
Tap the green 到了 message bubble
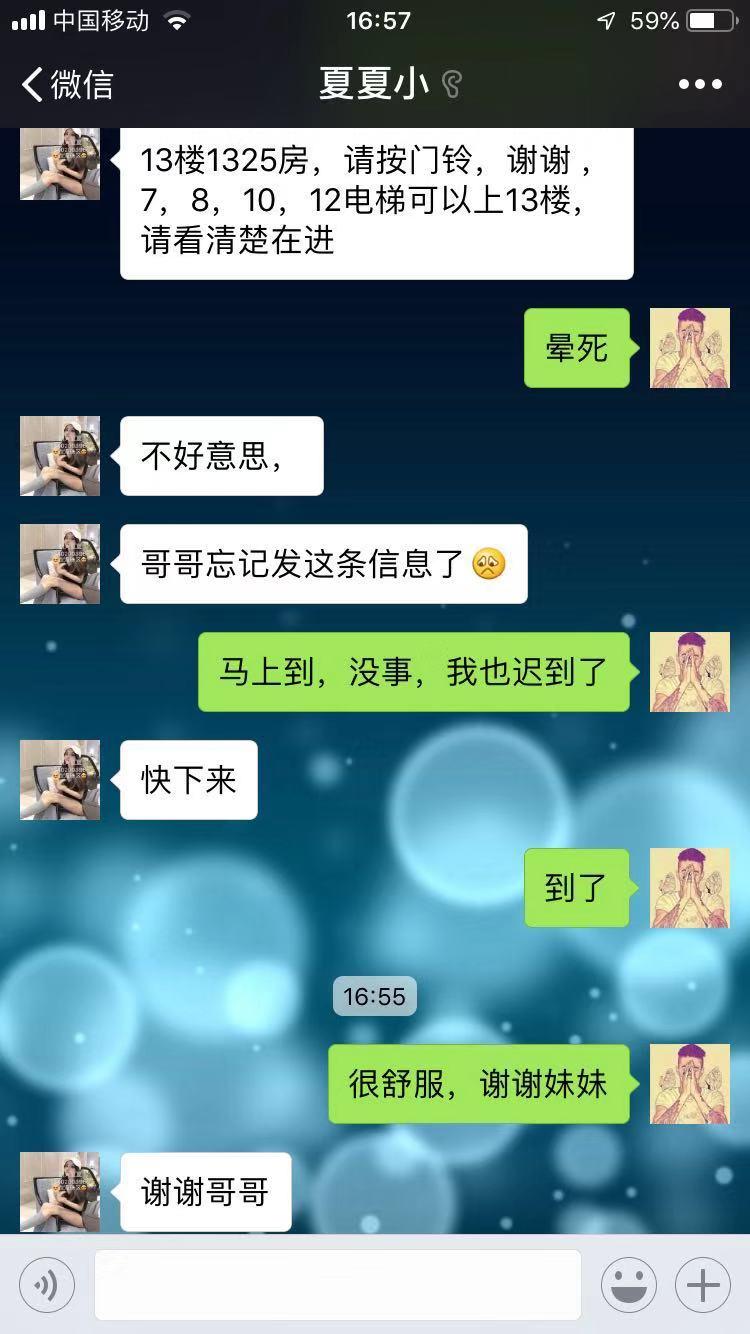click(576, 888)
